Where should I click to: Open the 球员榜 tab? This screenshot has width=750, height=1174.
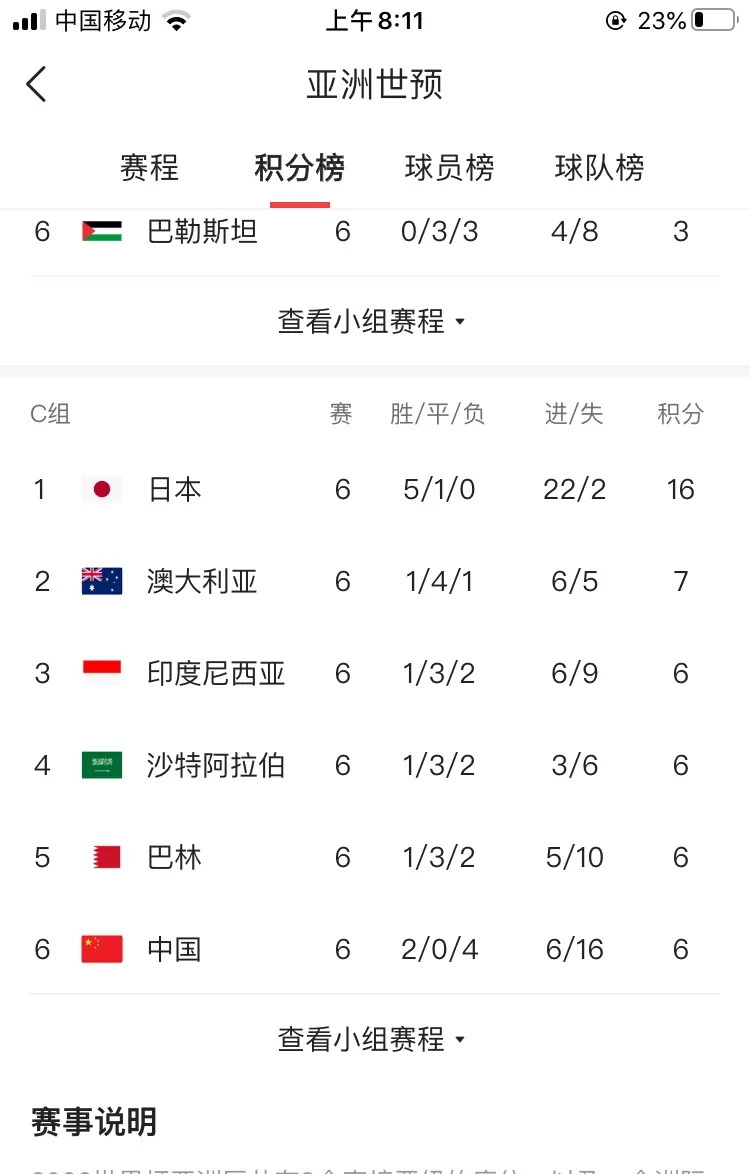tap(449, 168)
